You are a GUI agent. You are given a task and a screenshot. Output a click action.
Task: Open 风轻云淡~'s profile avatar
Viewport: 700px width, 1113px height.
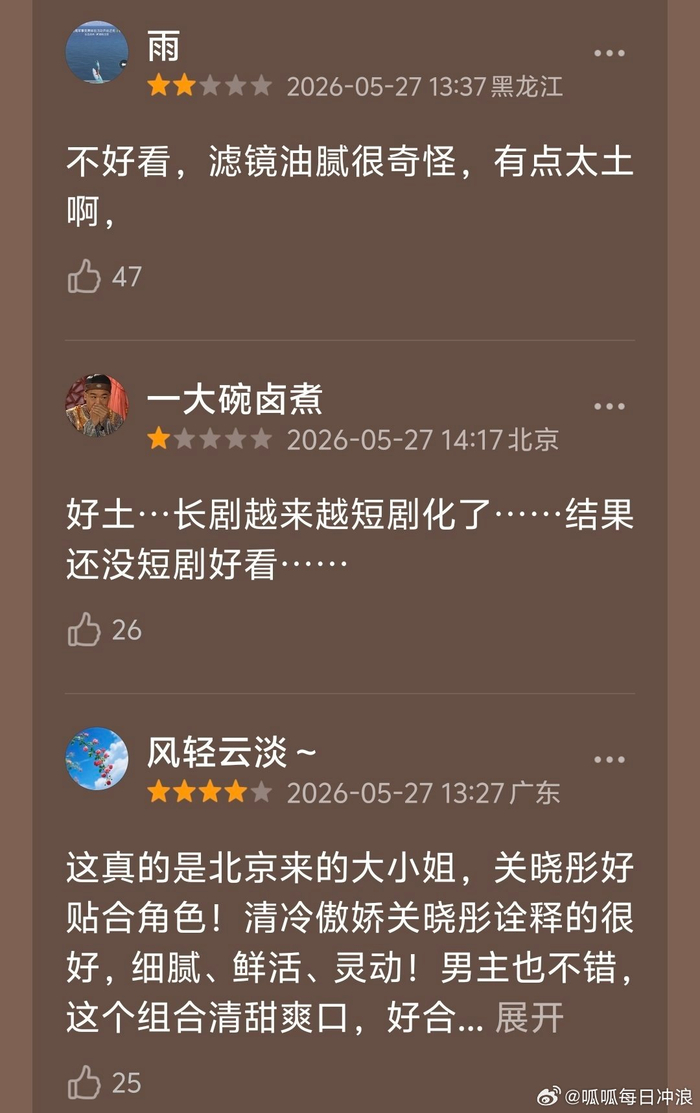pos(97,759)
